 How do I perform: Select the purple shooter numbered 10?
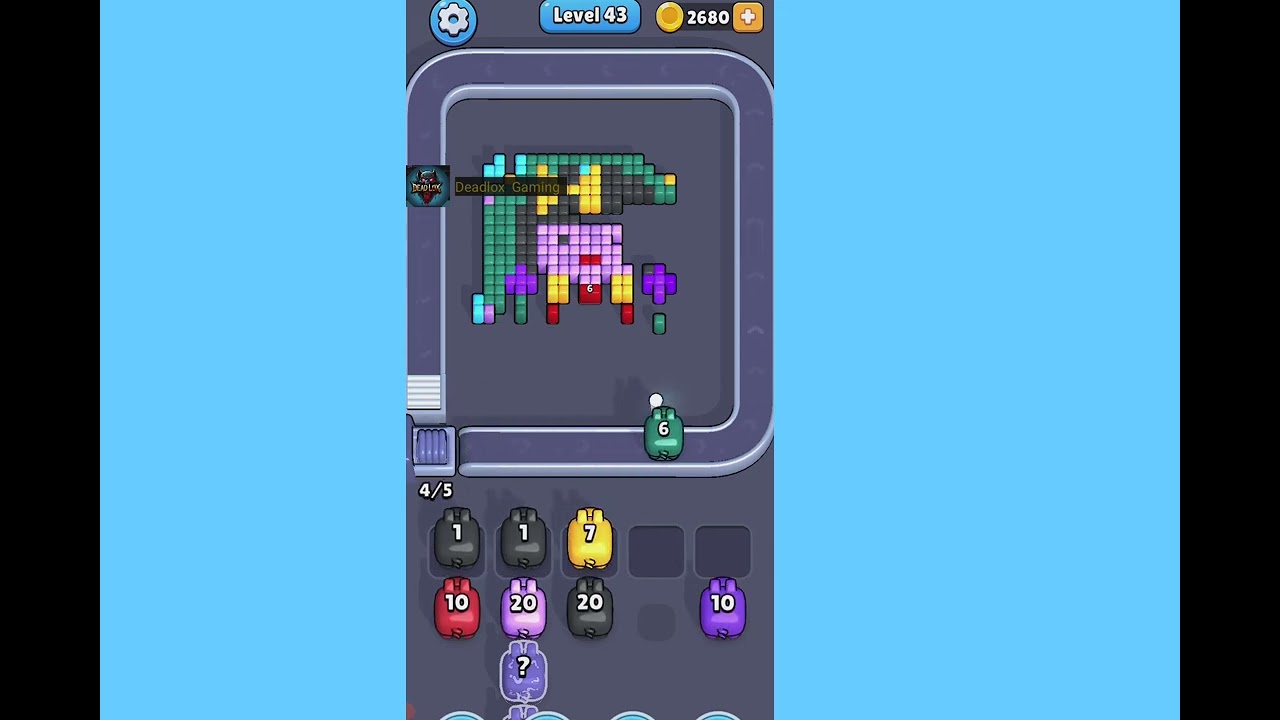click(x=722, y=608)
